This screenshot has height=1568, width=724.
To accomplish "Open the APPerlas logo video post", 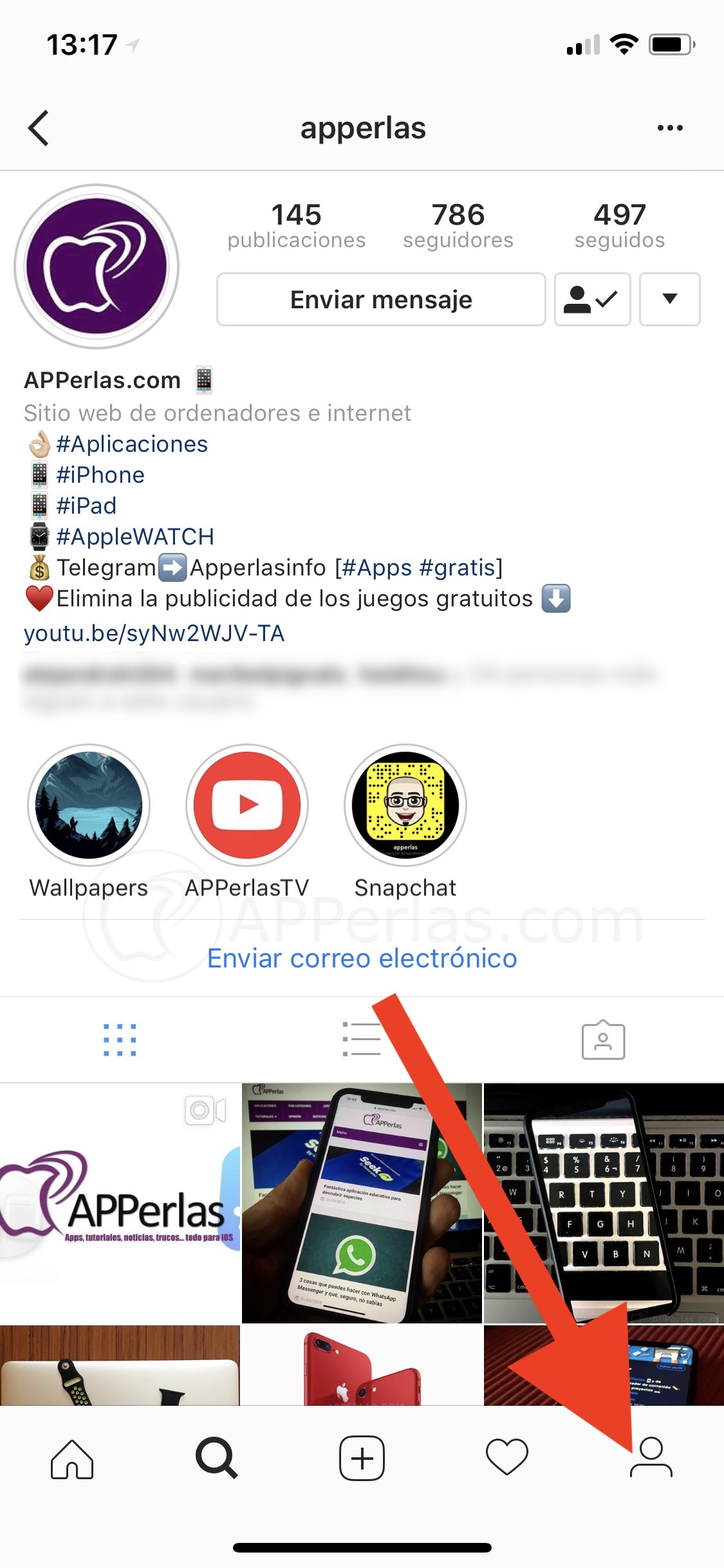I will [x=120, y=1202].
